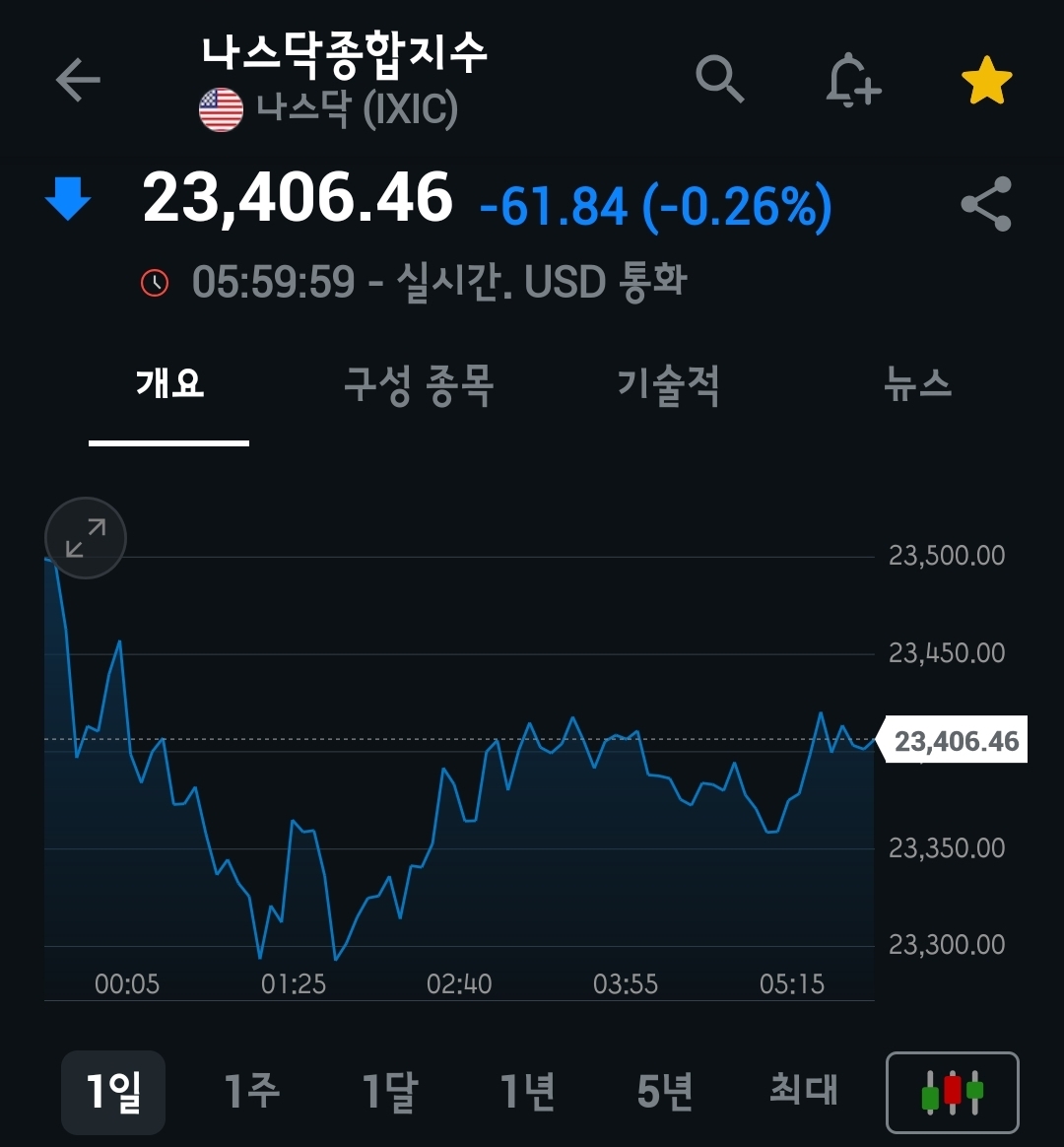Show the 1달 chart range

tap(390, 1092)
